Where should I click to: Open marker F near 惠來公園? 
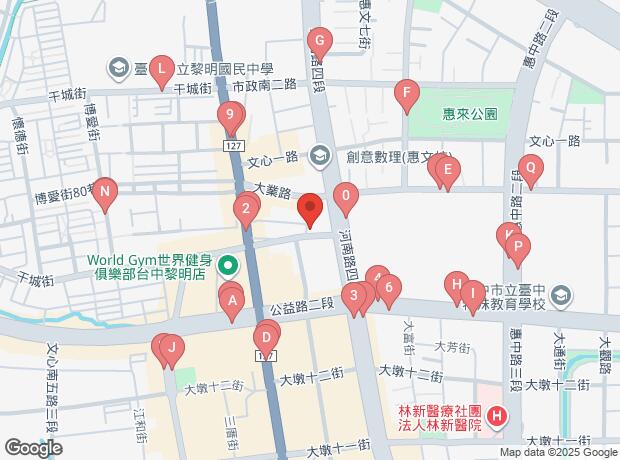[406, 96]
